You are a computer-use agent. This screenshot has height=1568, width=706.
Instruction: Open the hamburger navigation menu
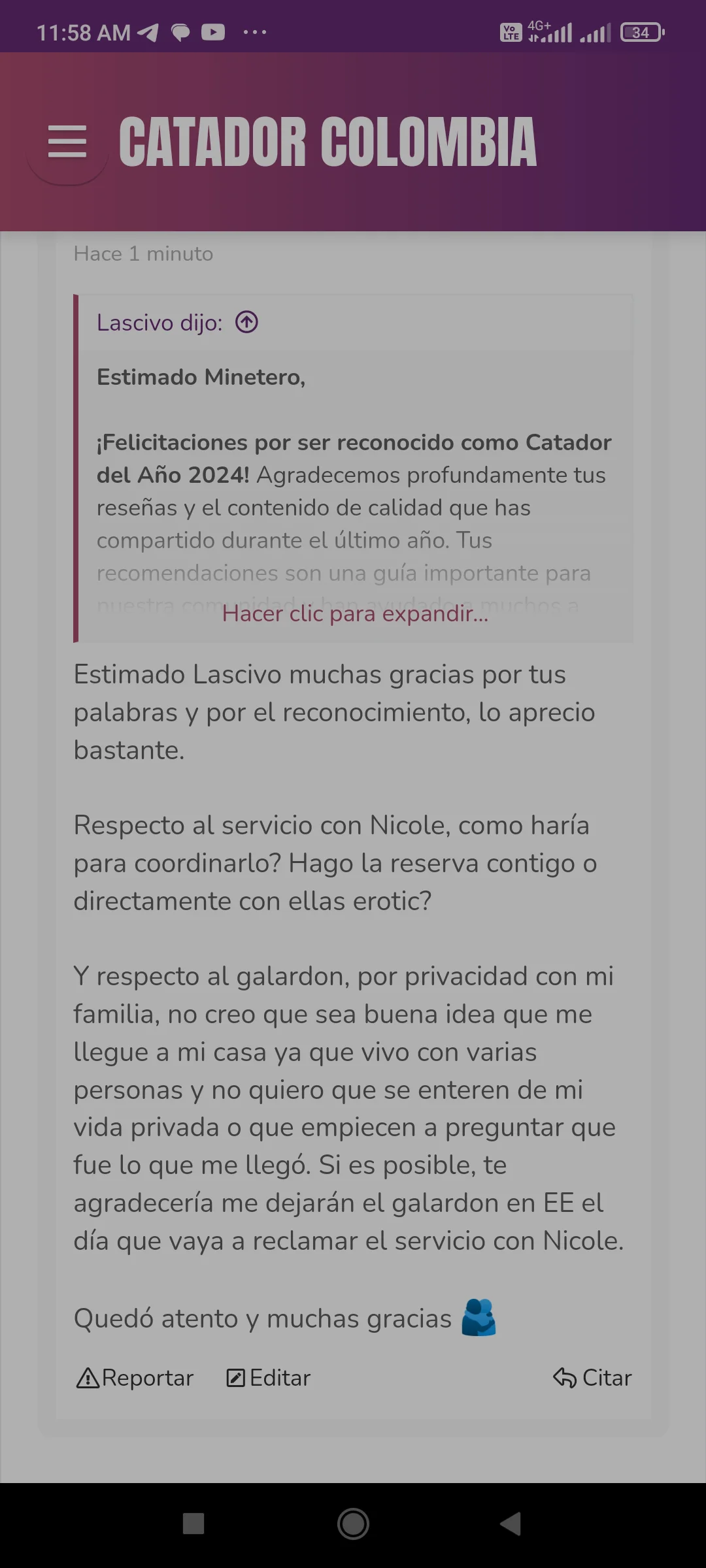[67, 142]
